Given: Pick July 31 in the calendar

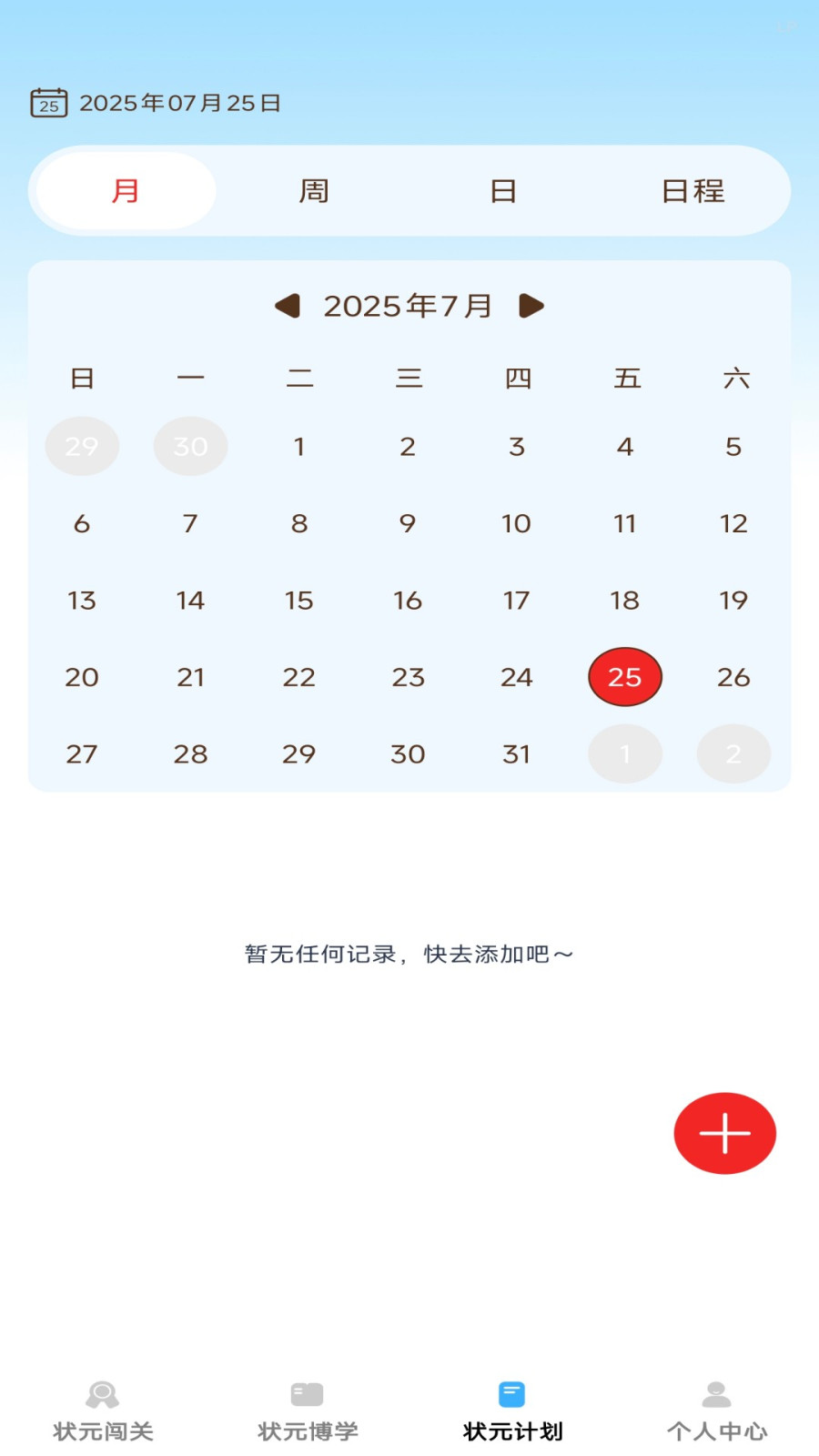Looking at the screenshot, I should tap(516, 754).
